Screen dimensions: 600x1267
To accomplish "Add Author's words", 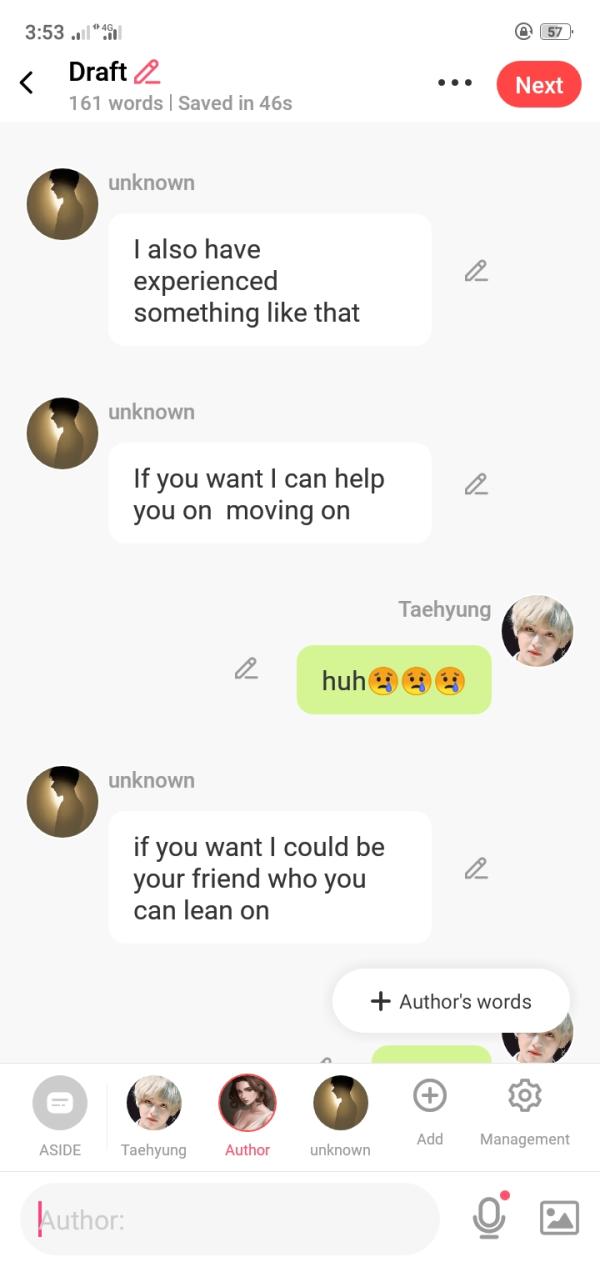I will 451,1001.
